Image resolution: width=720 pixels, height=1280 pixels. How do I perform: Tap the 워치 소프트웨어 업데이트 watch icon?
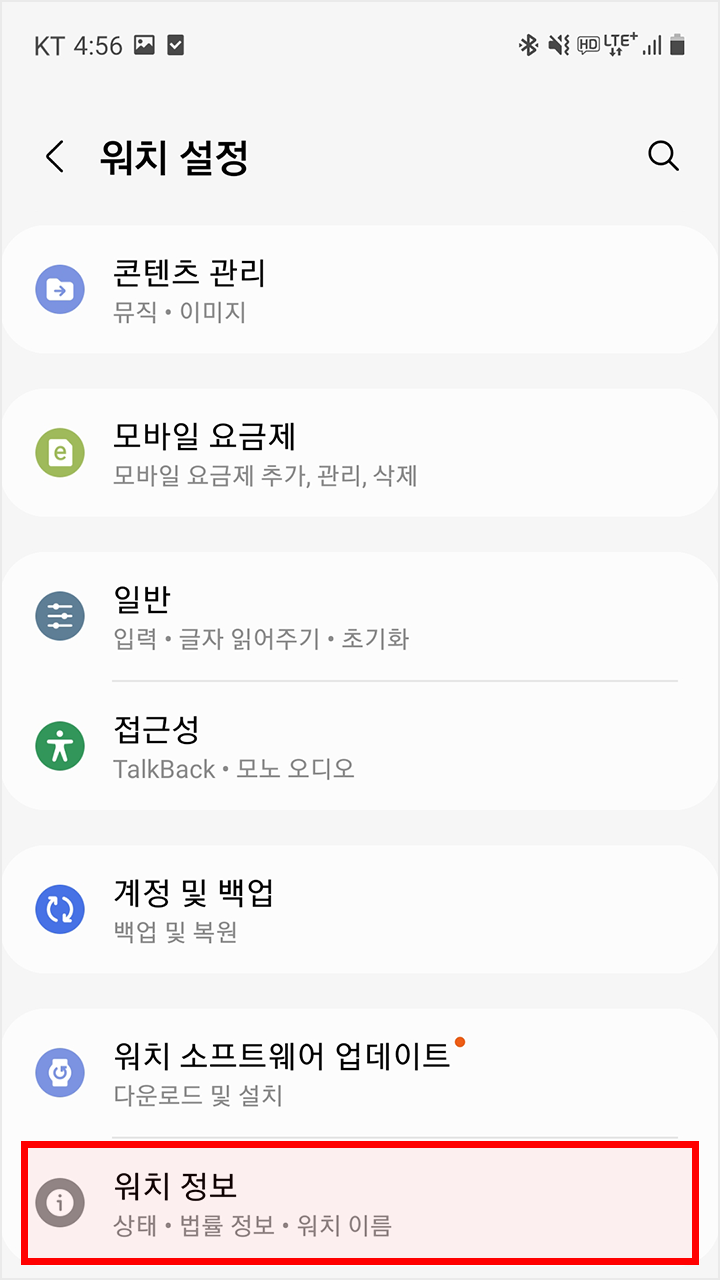click(60, 1072)
